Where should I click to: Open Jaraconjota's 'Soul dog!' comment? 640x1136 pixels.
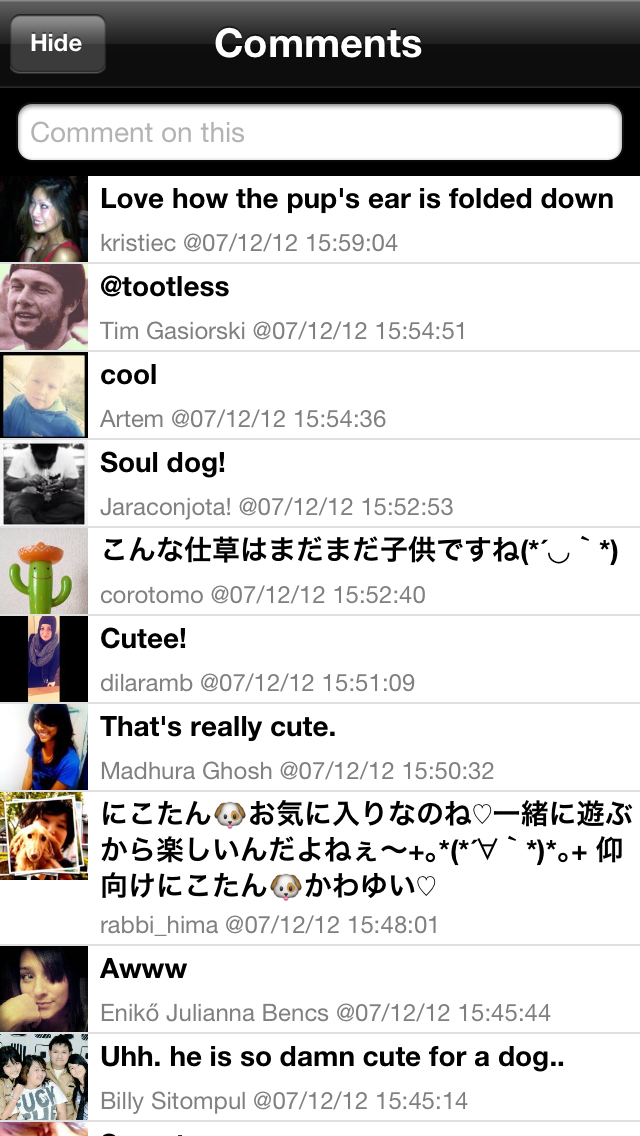(360, 483)
